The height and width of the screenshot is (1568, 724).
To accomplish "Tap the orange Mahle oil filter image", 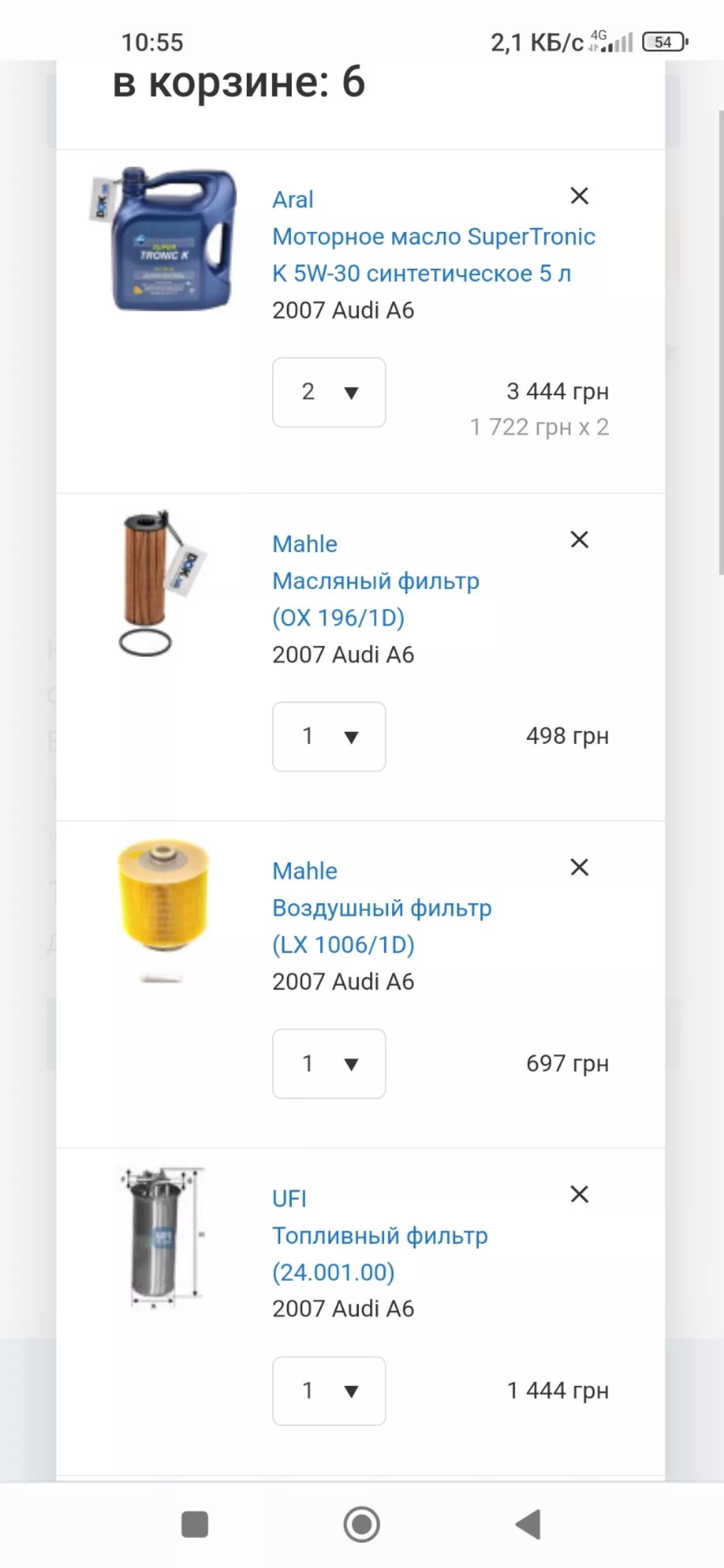I will (161, 583).
